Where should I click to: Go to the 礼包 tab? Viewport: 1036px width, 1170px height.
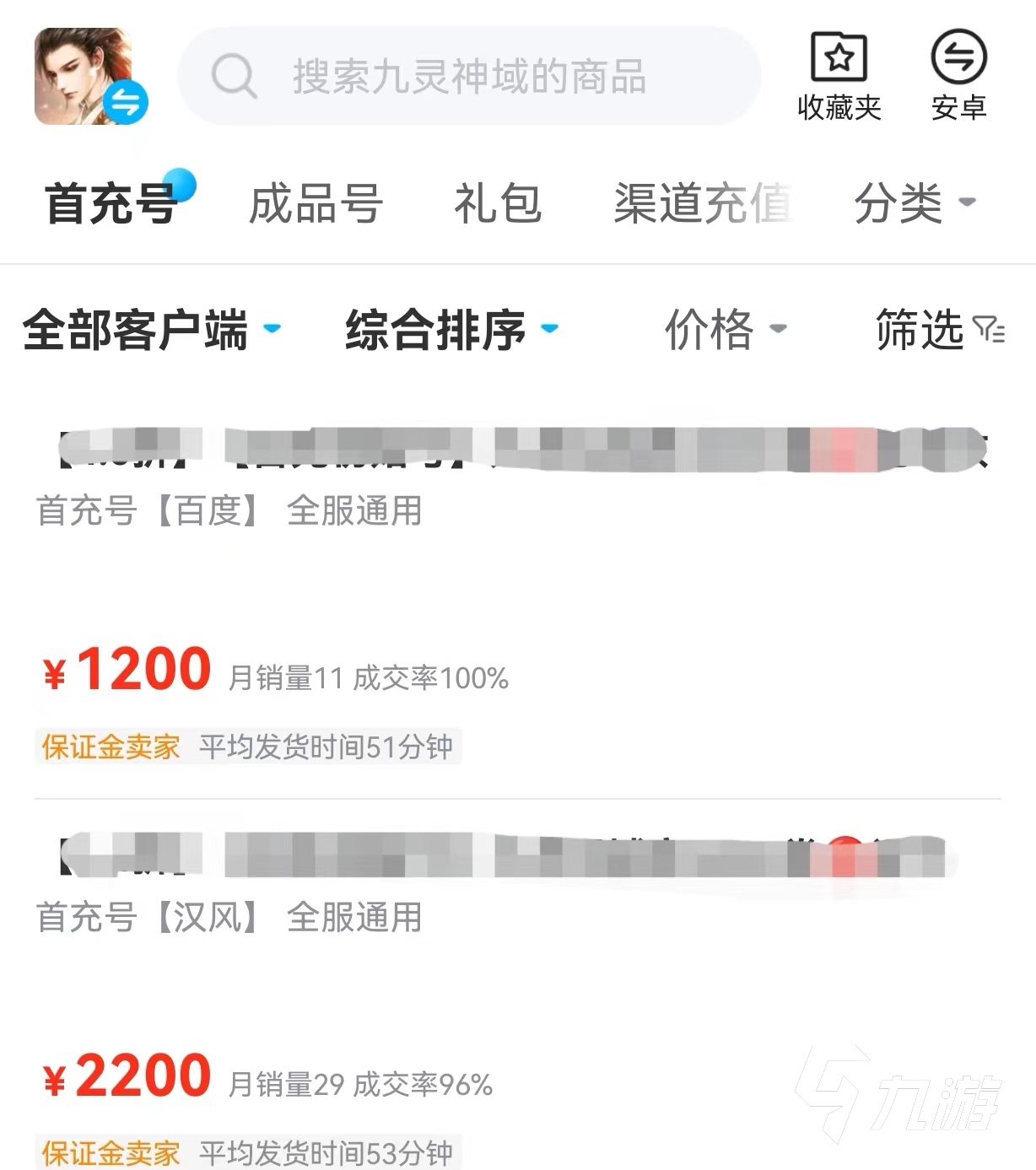498,203
